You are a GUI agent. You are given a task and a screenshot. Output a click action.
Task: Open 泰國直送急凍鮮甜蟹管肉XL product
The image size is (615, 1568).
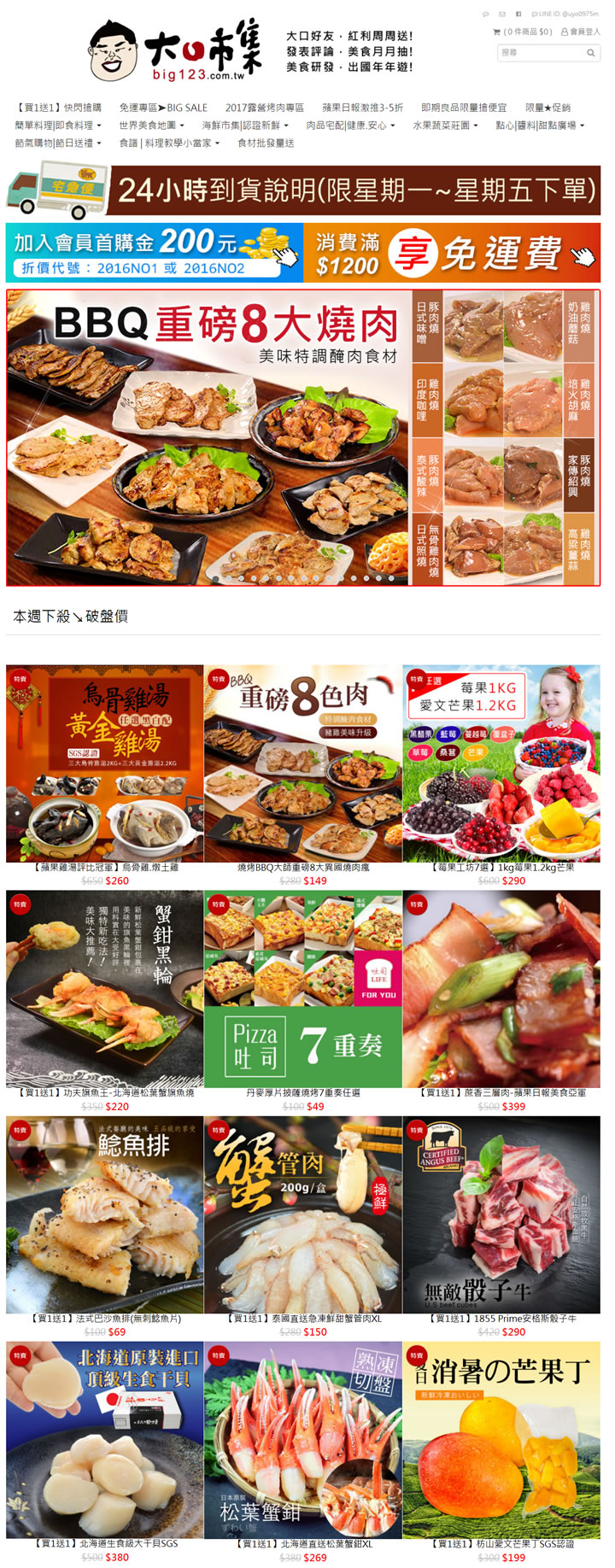[x=303, y=1214]
